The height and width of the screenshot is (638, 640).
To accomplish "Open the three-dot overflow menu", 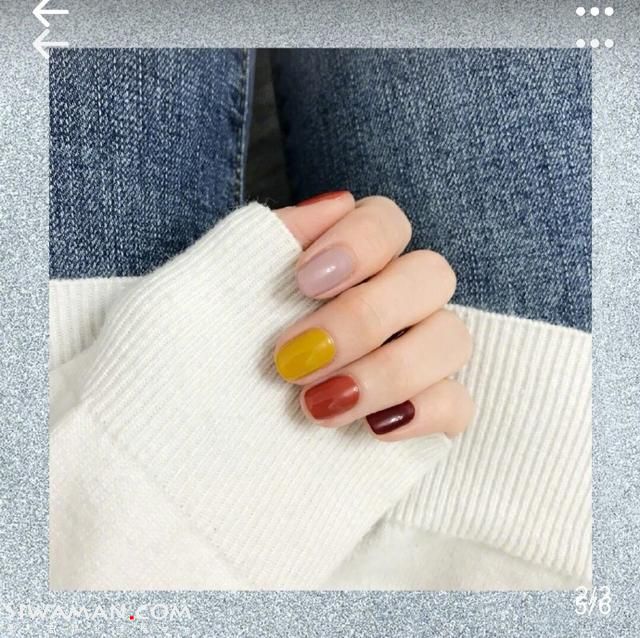I will coord(594,12).
